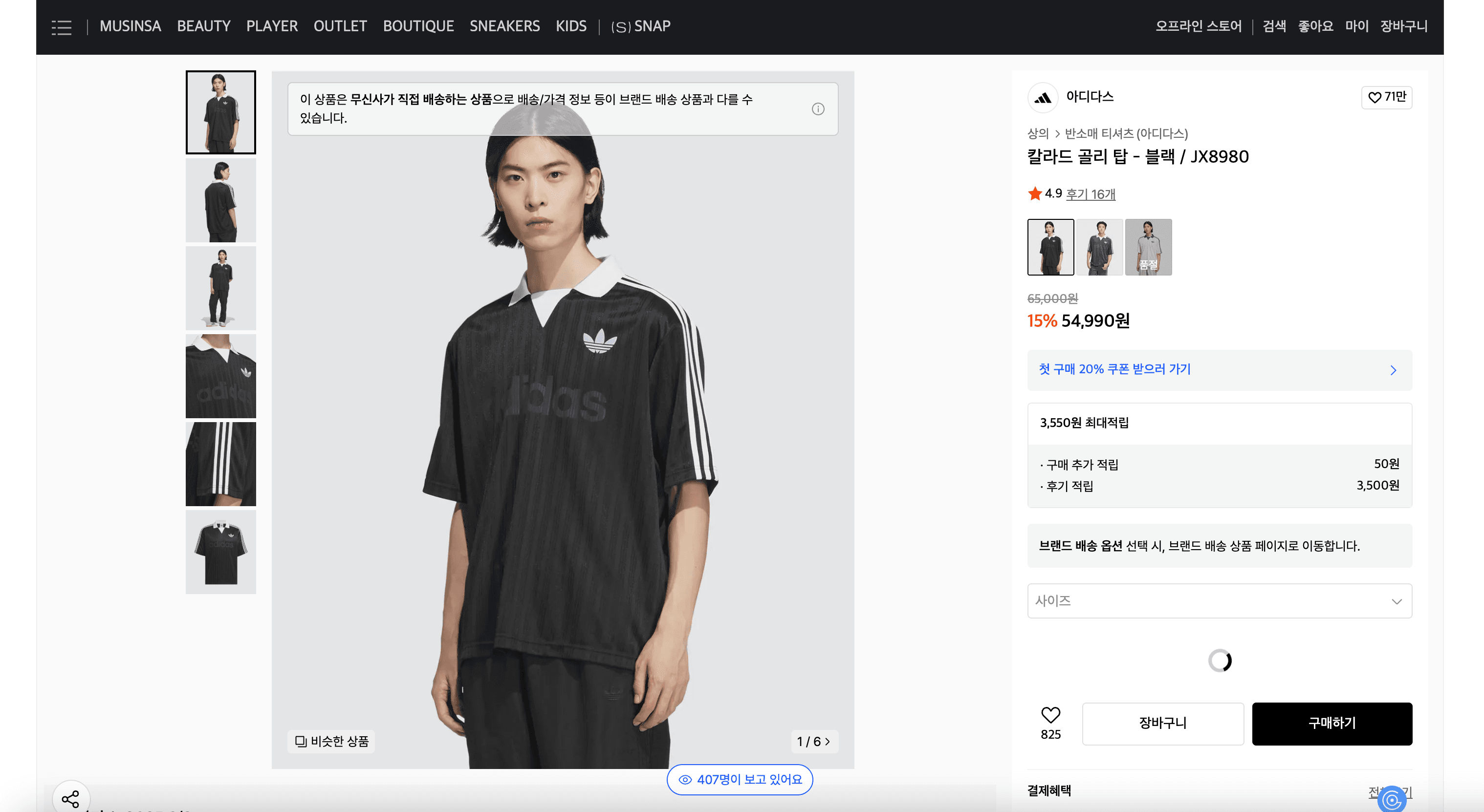This screenshot has height=812, width=1484.
Task: Open the 후기 16개 reviews link
Action: tap(1090, 194)
